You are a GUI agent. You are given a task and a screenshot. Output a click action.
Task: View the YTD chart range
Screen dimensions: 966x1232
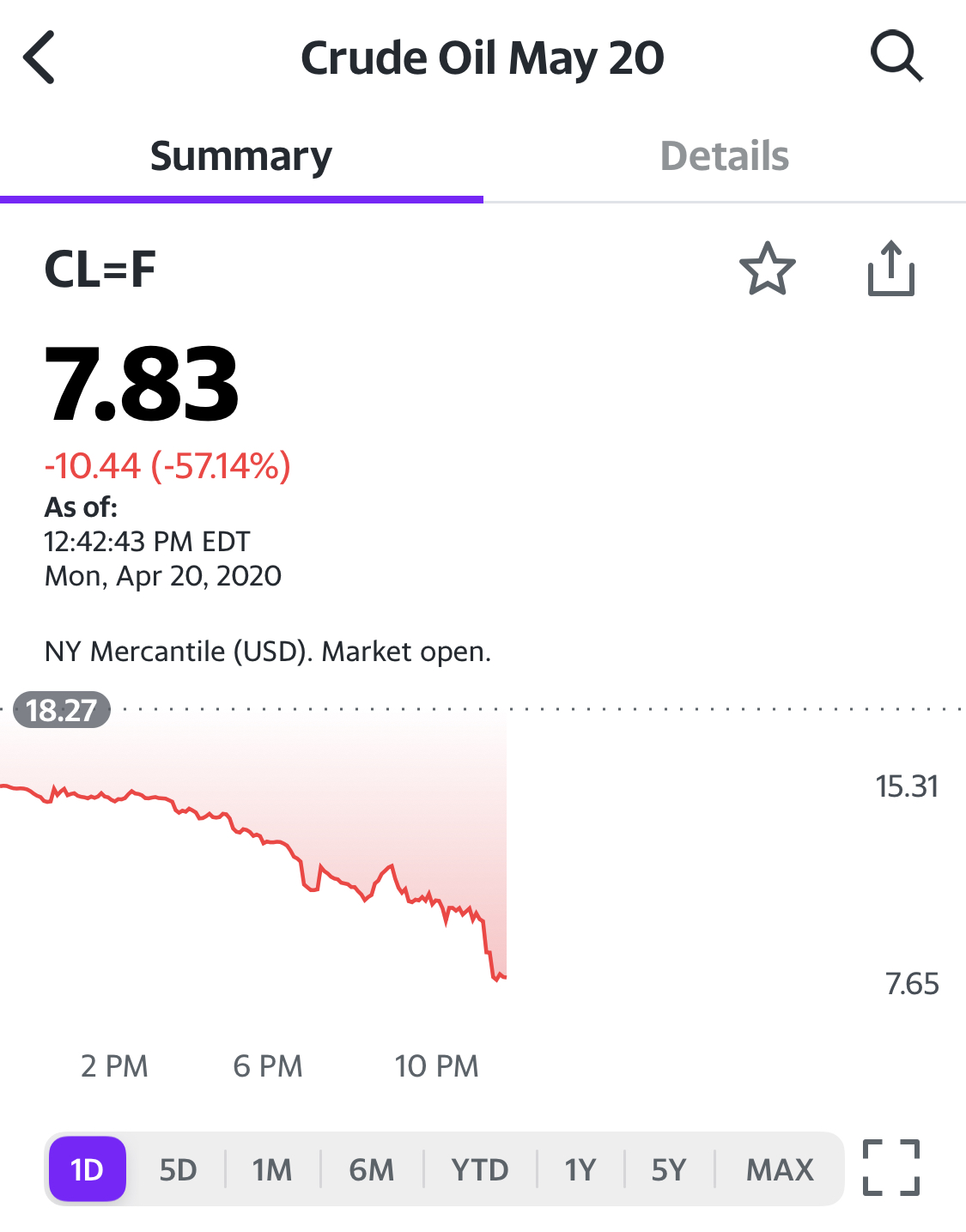[x=479, y=1169]
